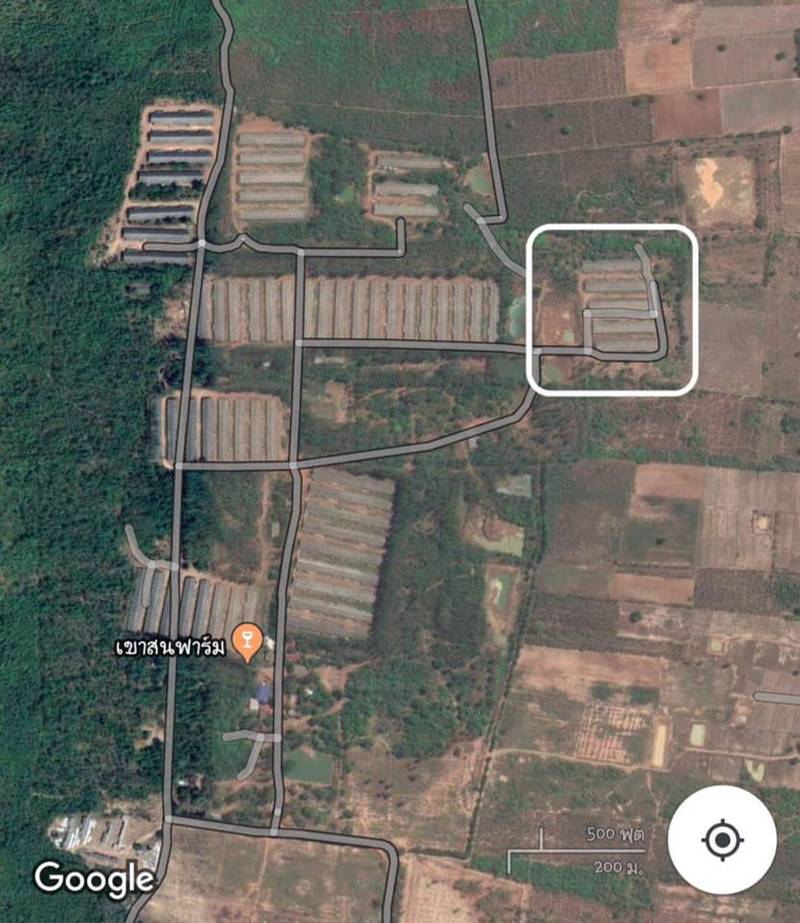This screenshot has height=923, width=800.
Task: Select the orange drink-glass place marker pin
Action: tap(245, 640)
